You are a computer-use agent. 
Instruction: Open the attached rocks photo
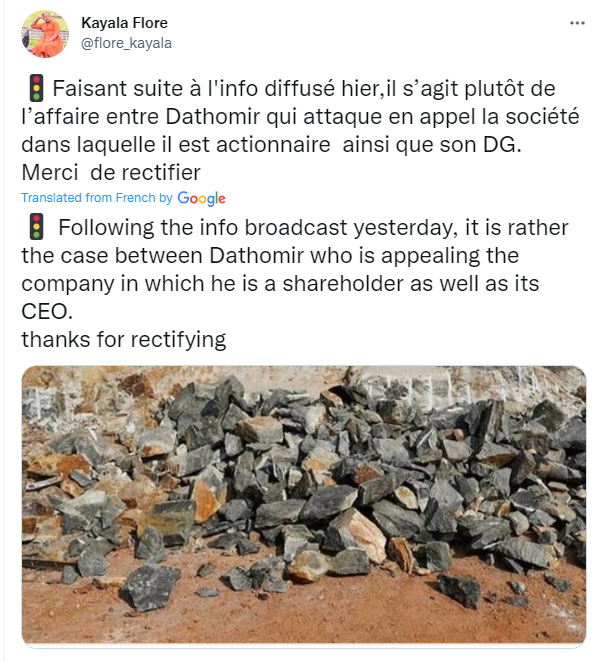pos(304,504)
